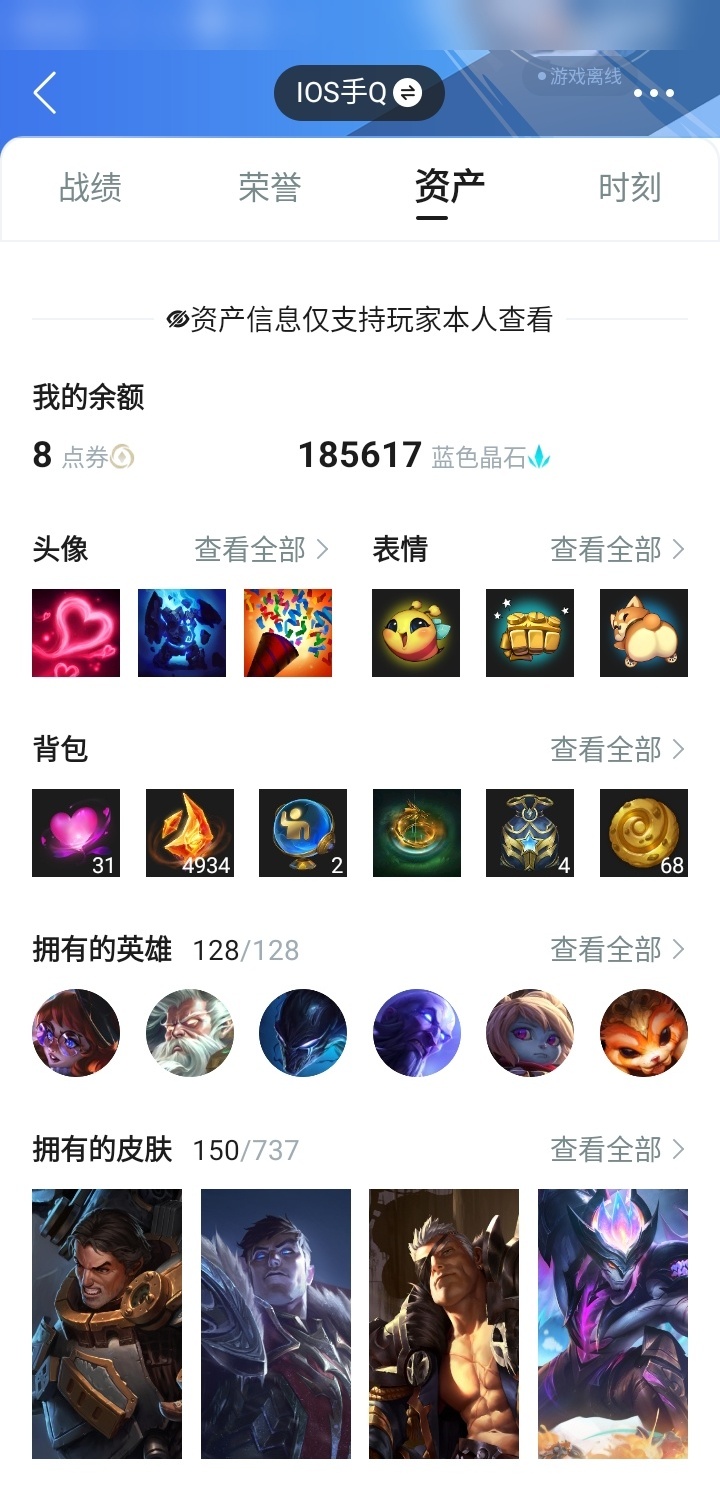Open the three-dot overflow menu
The height and width of the screenshot is (1489, 720).
pyautogui.click(x=654, y=93)
